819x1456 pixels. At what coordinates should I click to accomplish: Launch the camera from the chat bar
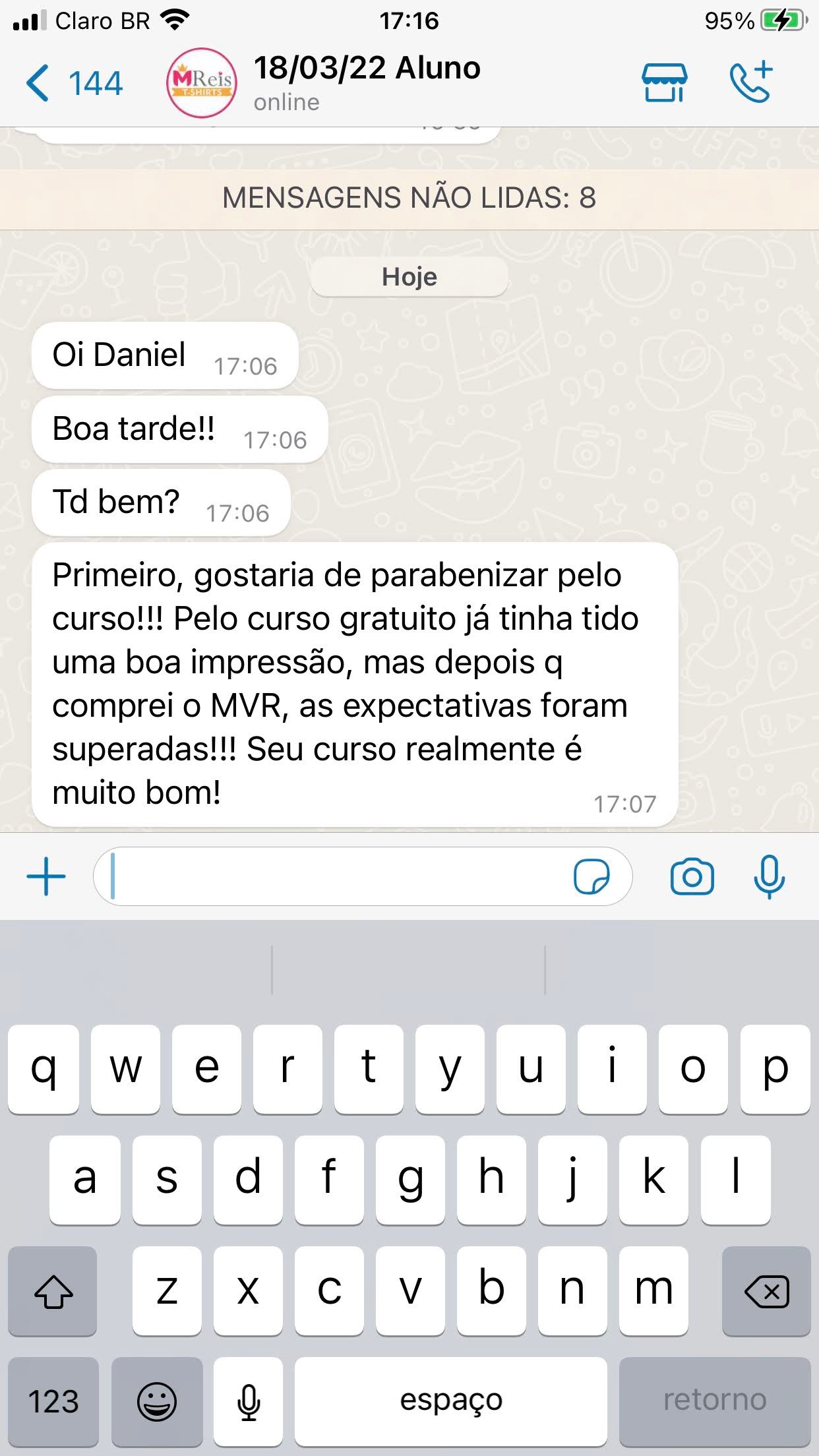(x=692, y=876)
